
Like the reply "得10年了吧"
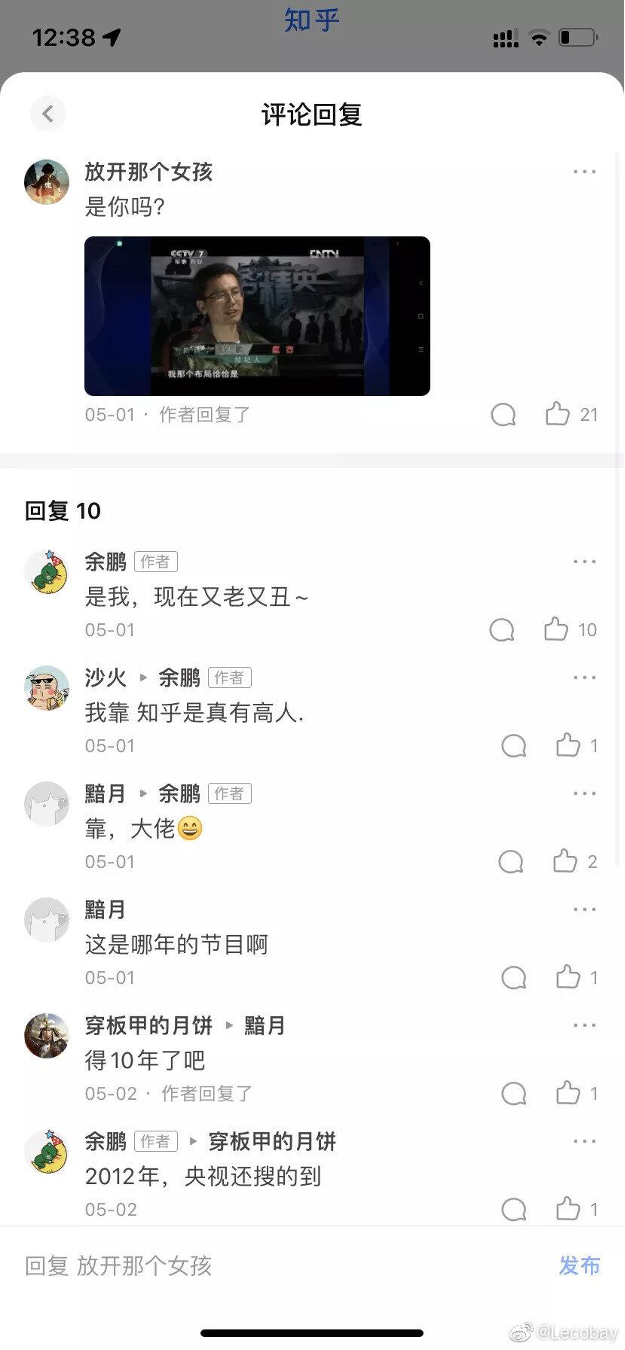[568, 1093]
